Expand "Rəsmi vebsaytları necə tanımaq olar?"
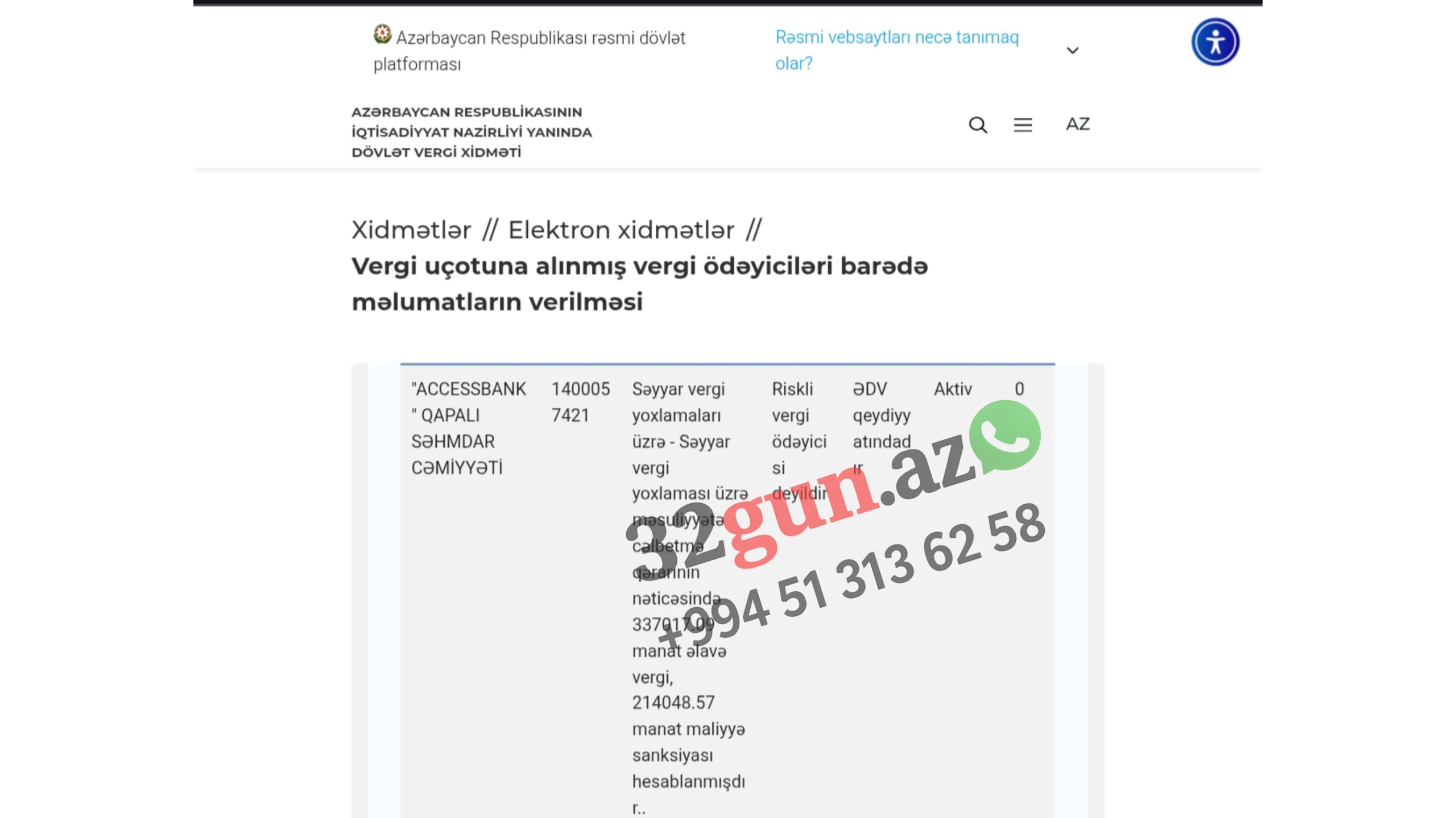 point(1072,51)
